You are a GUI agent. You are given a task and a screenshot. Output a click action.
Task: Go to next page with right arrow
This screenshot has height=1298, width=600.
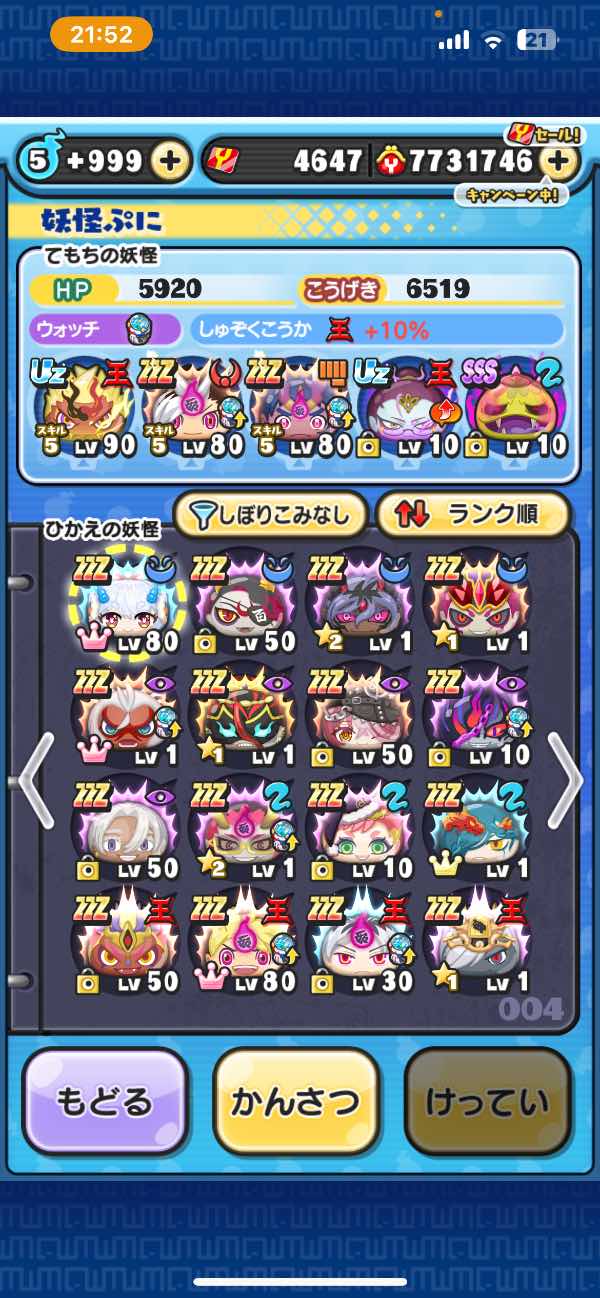click(566, 780)
